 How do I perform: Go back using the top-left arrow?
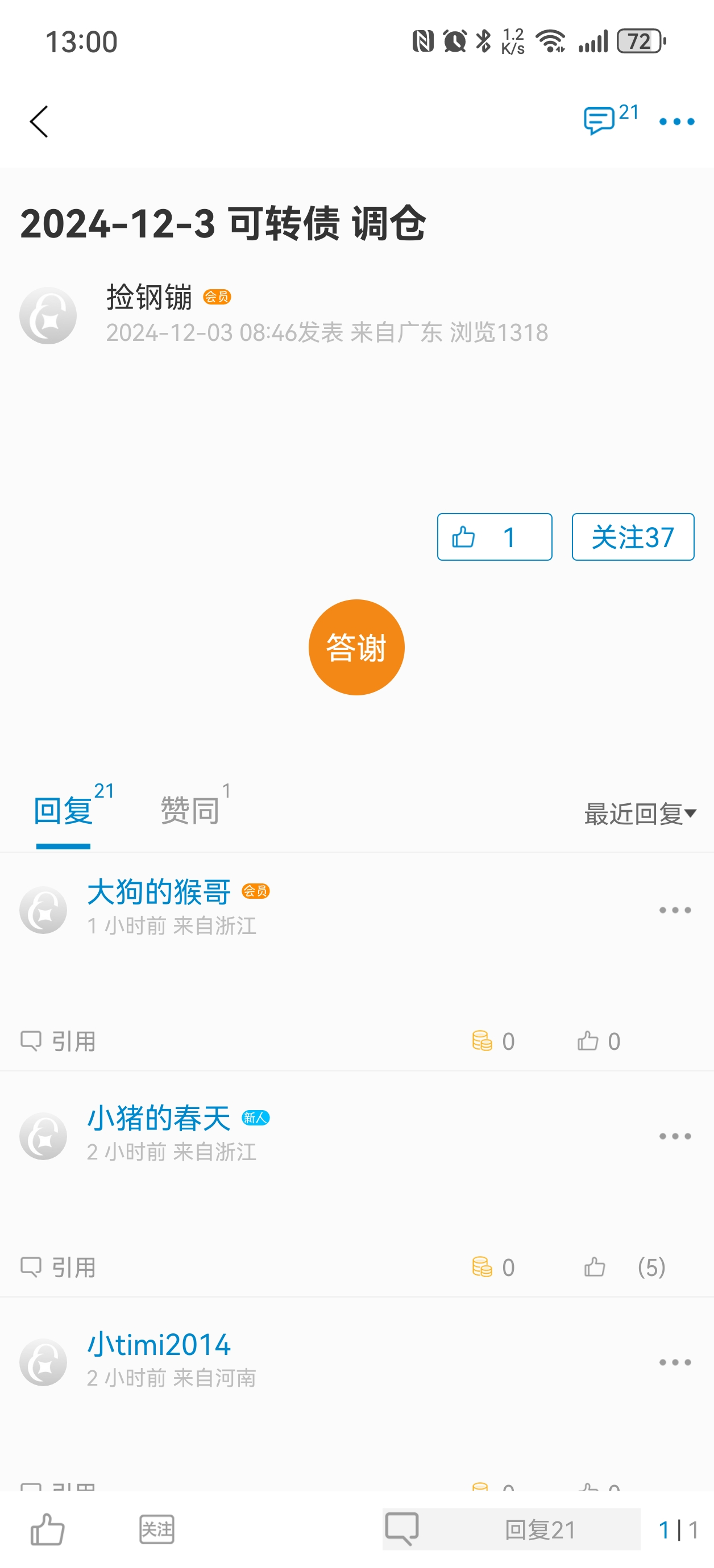(x=39, y=122)
